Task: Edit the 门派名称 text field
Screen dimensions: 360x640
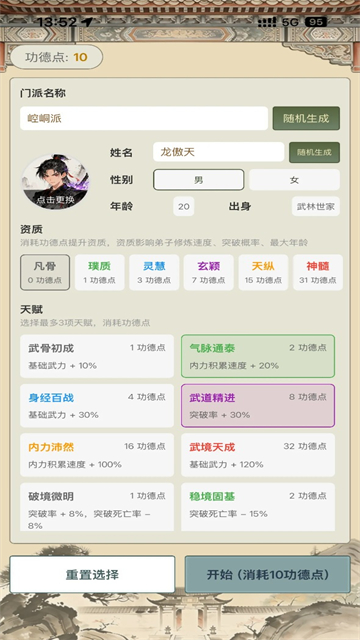Action: pyautogui.click(x=144, y=118)
